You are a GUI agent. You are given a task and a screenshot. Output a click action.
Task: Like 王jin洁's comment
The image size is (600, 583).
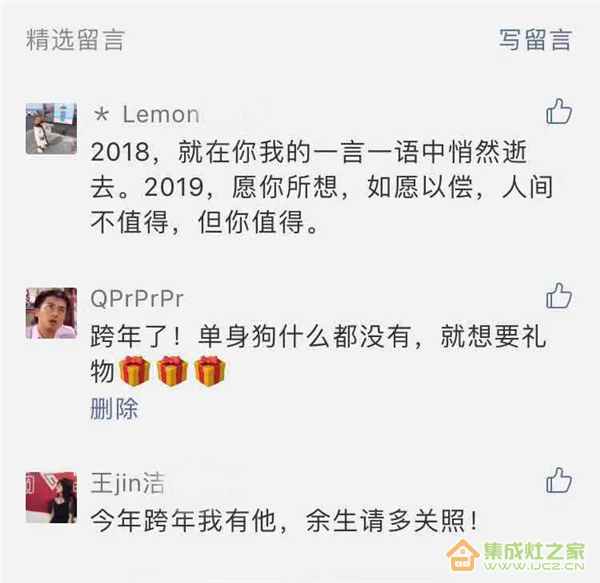point(559,481)
